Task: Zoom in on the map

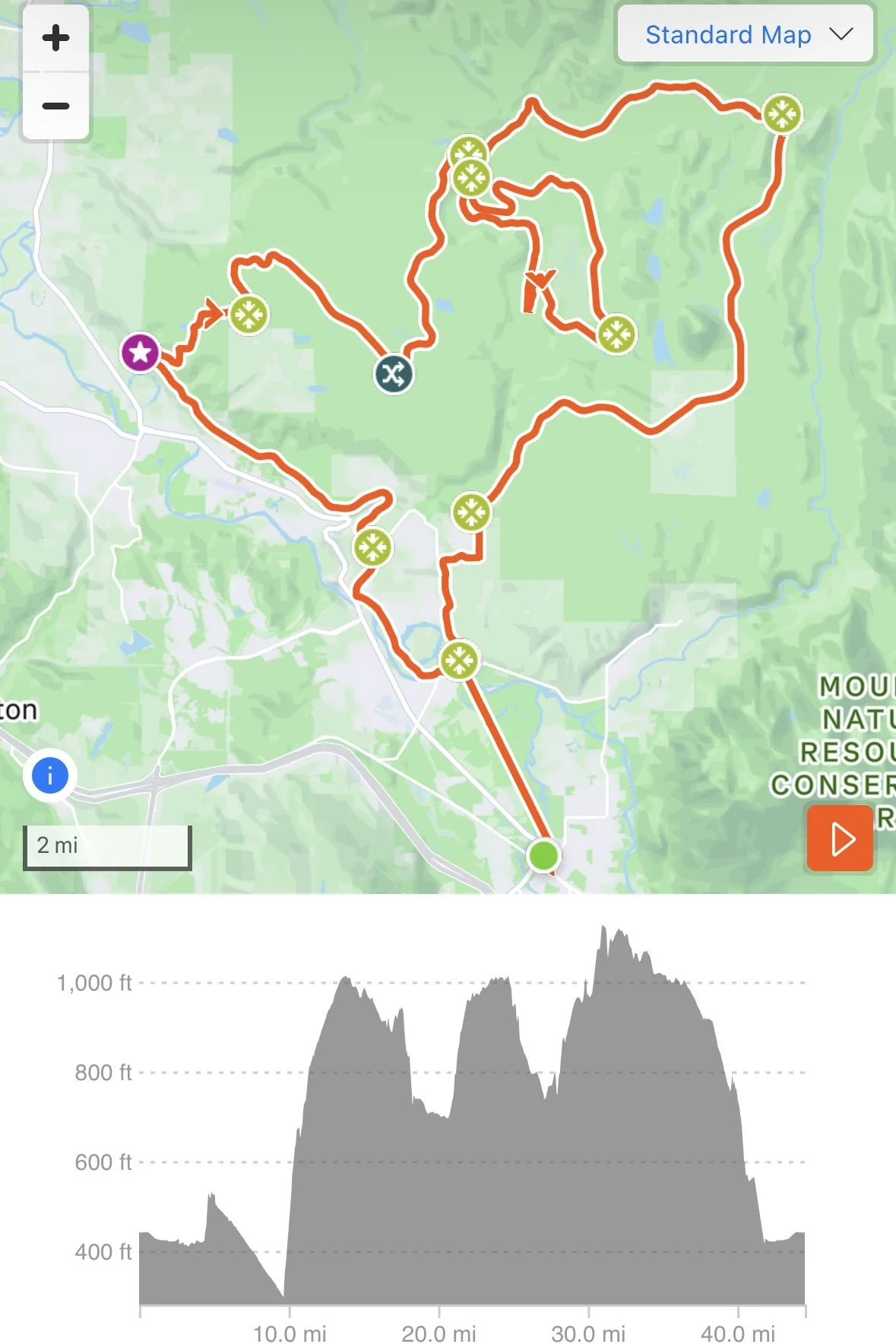Action: pos(55,38)
